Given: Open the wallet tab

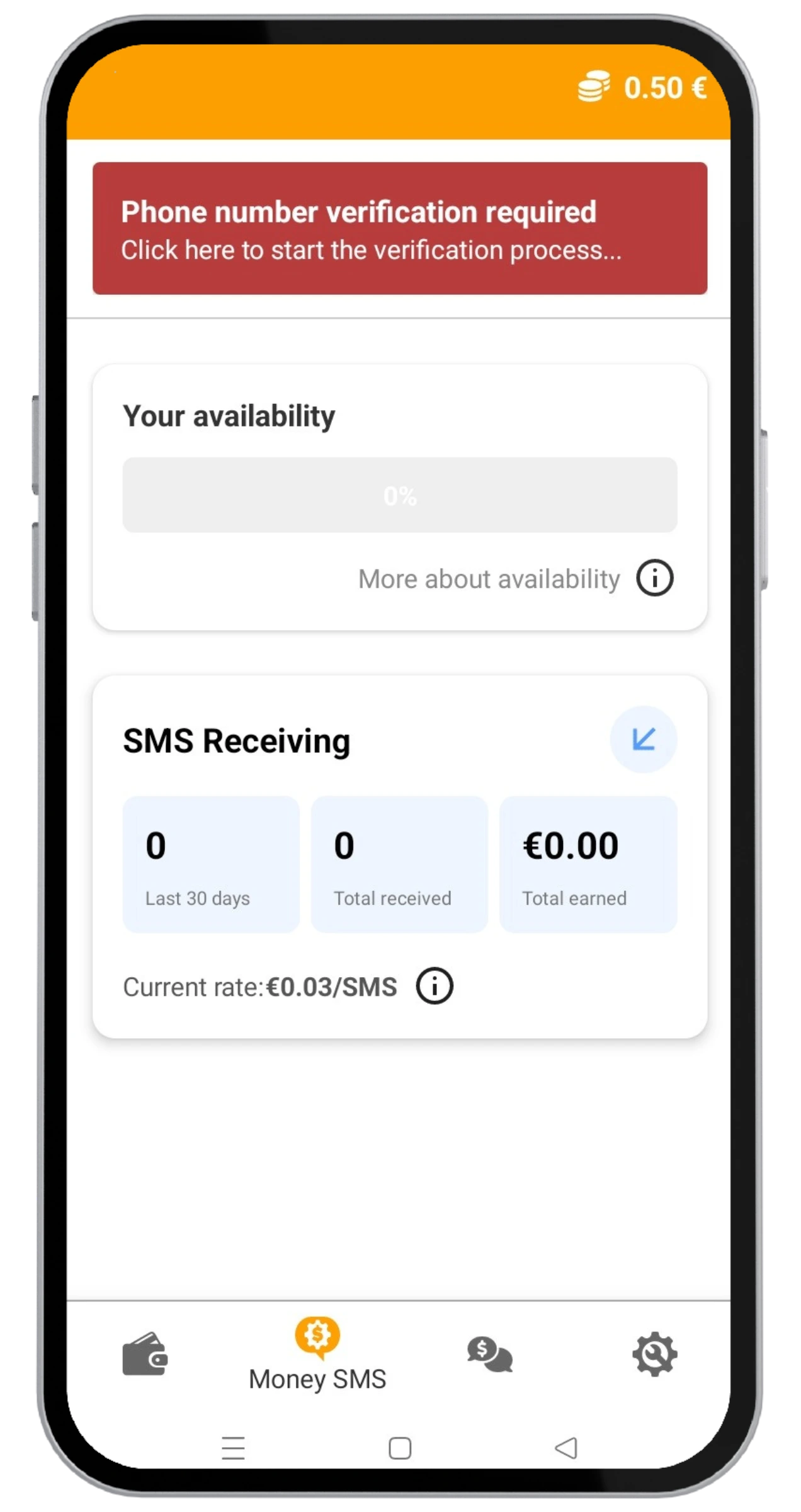Looking at the screenshot, I should [x=145, y=1354].
